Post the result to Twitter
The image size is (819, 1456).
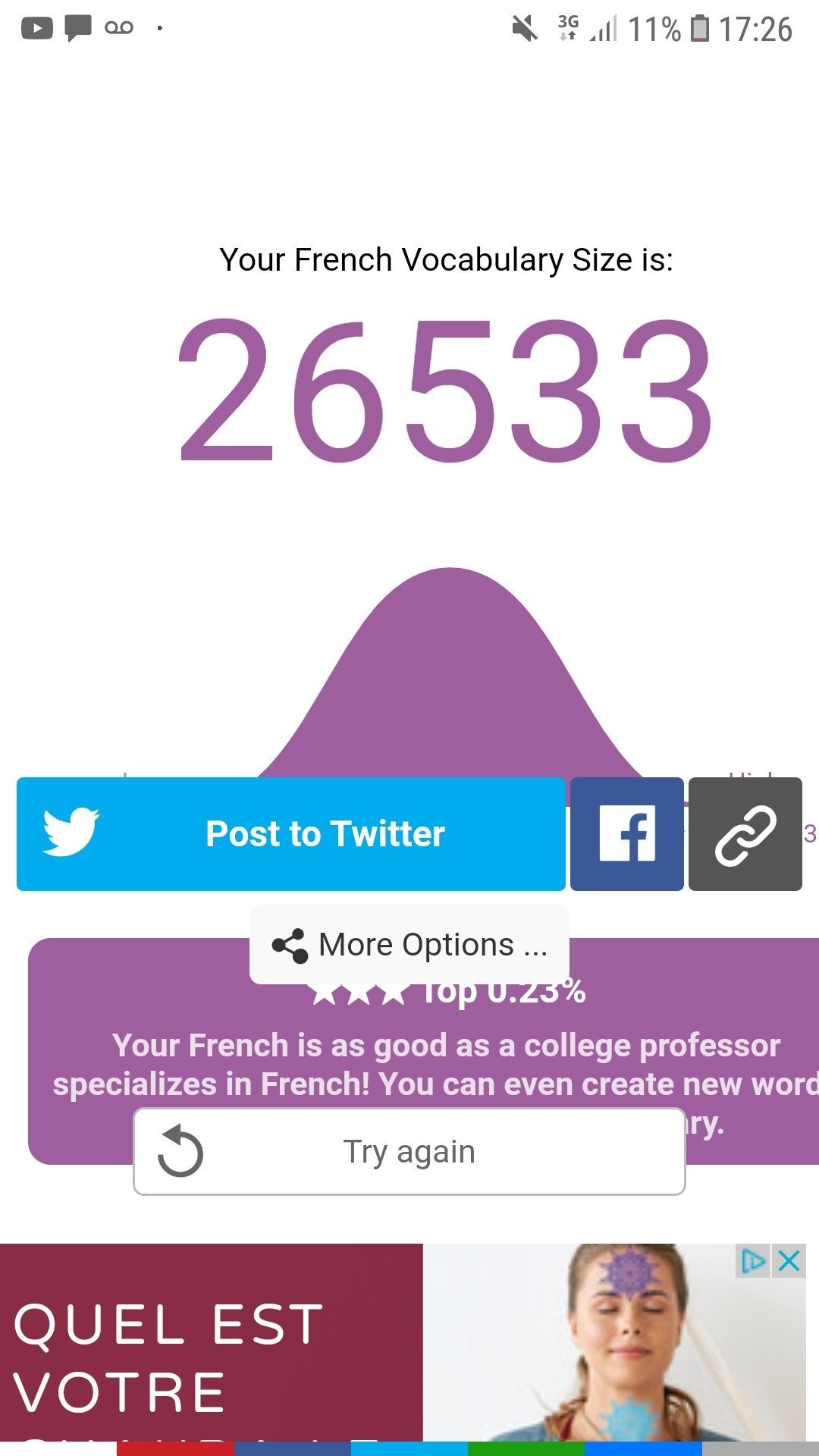[291, 834]
